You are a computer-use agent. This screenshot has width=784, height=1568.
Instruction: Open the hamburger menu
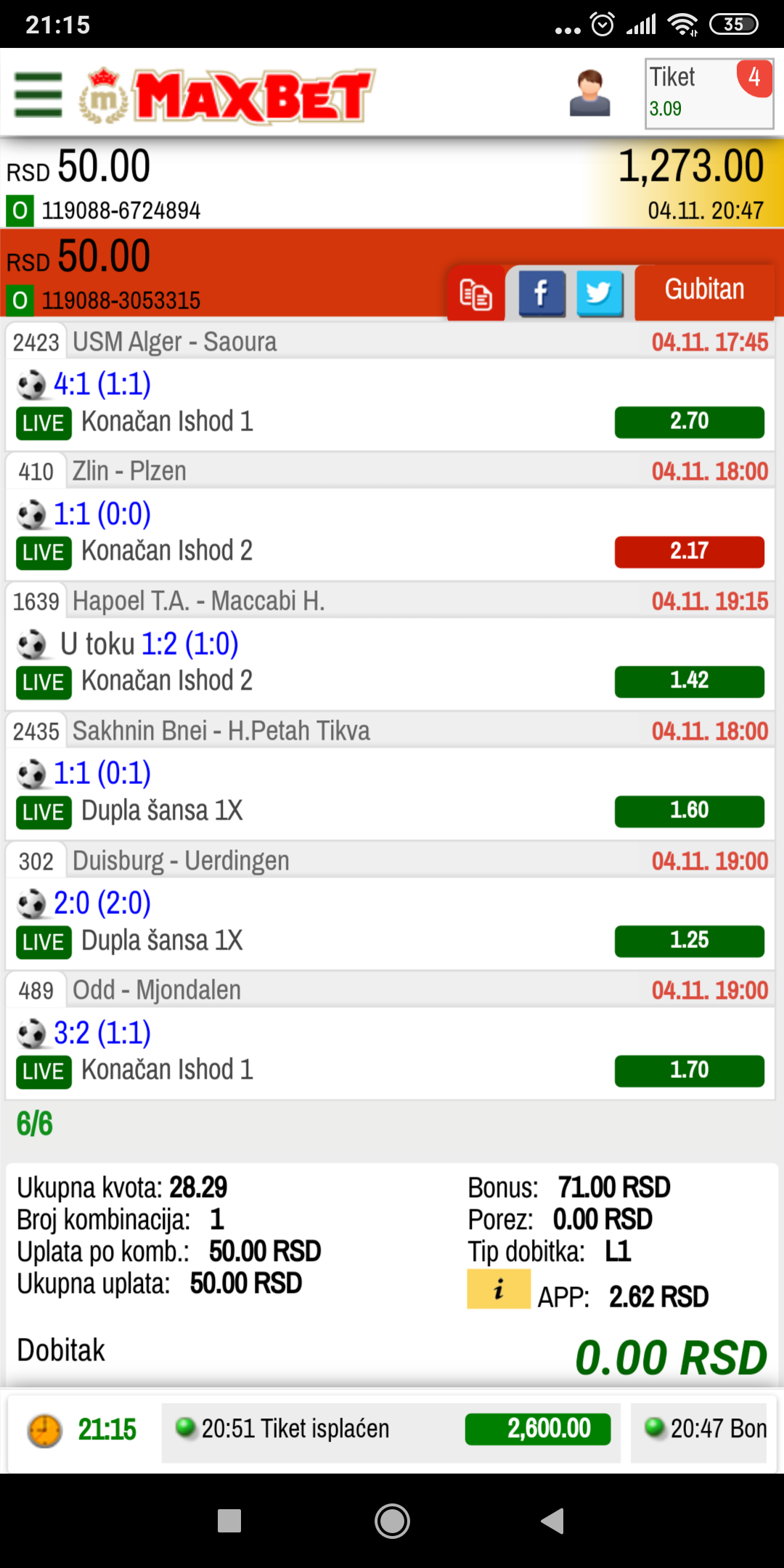tap(38, 95)
